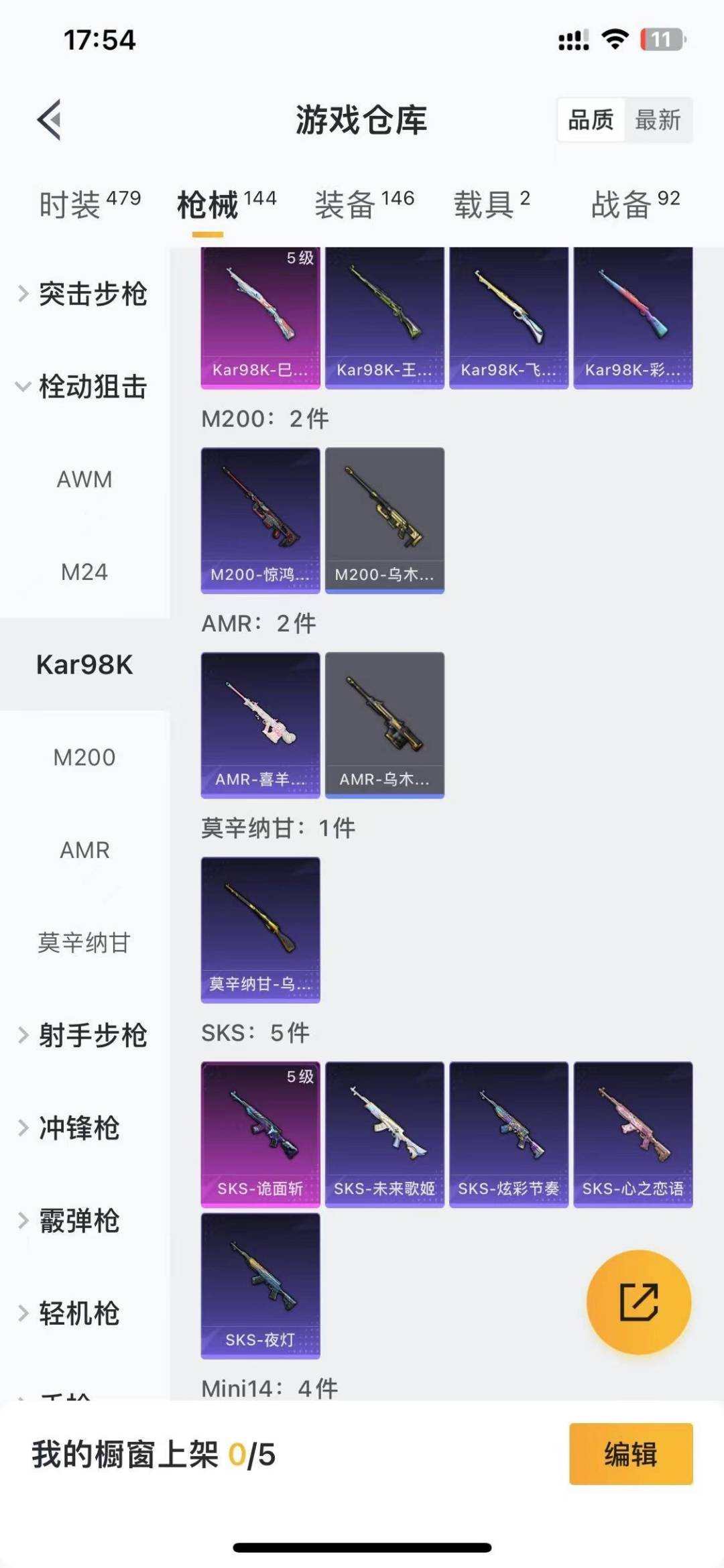
Task: Select AWM in the weapon sidebar
Action: pyautogui.click(x=82, y=479)
